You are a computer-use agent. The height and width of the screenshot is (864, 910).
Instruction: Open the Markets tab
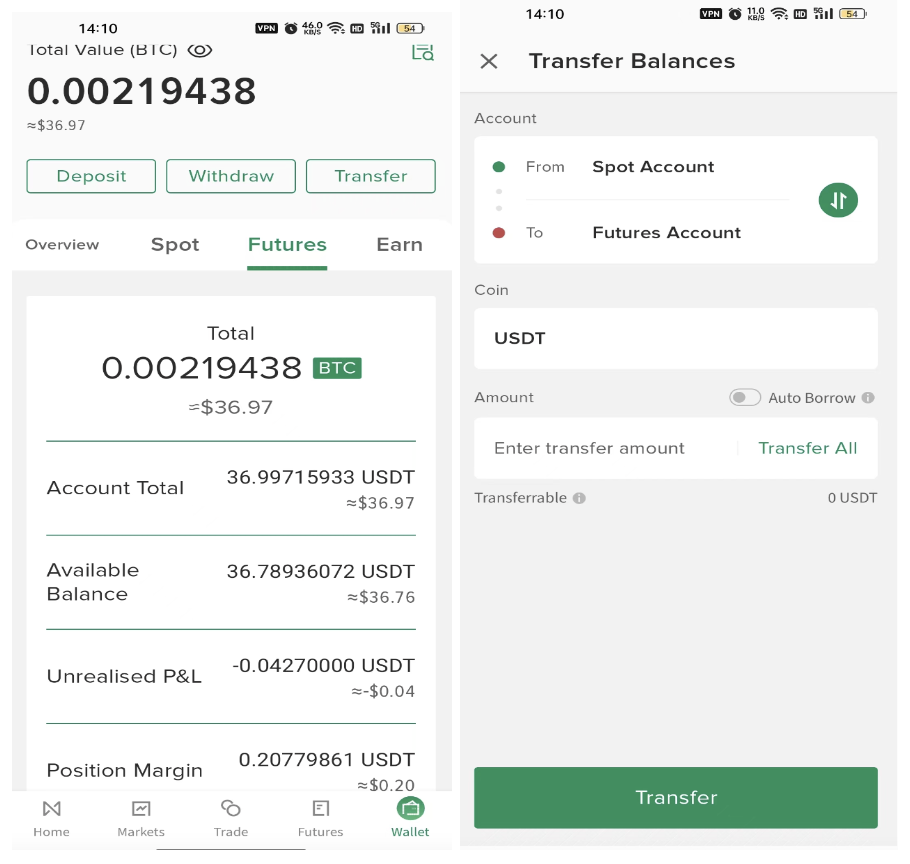tap(141, 817)
